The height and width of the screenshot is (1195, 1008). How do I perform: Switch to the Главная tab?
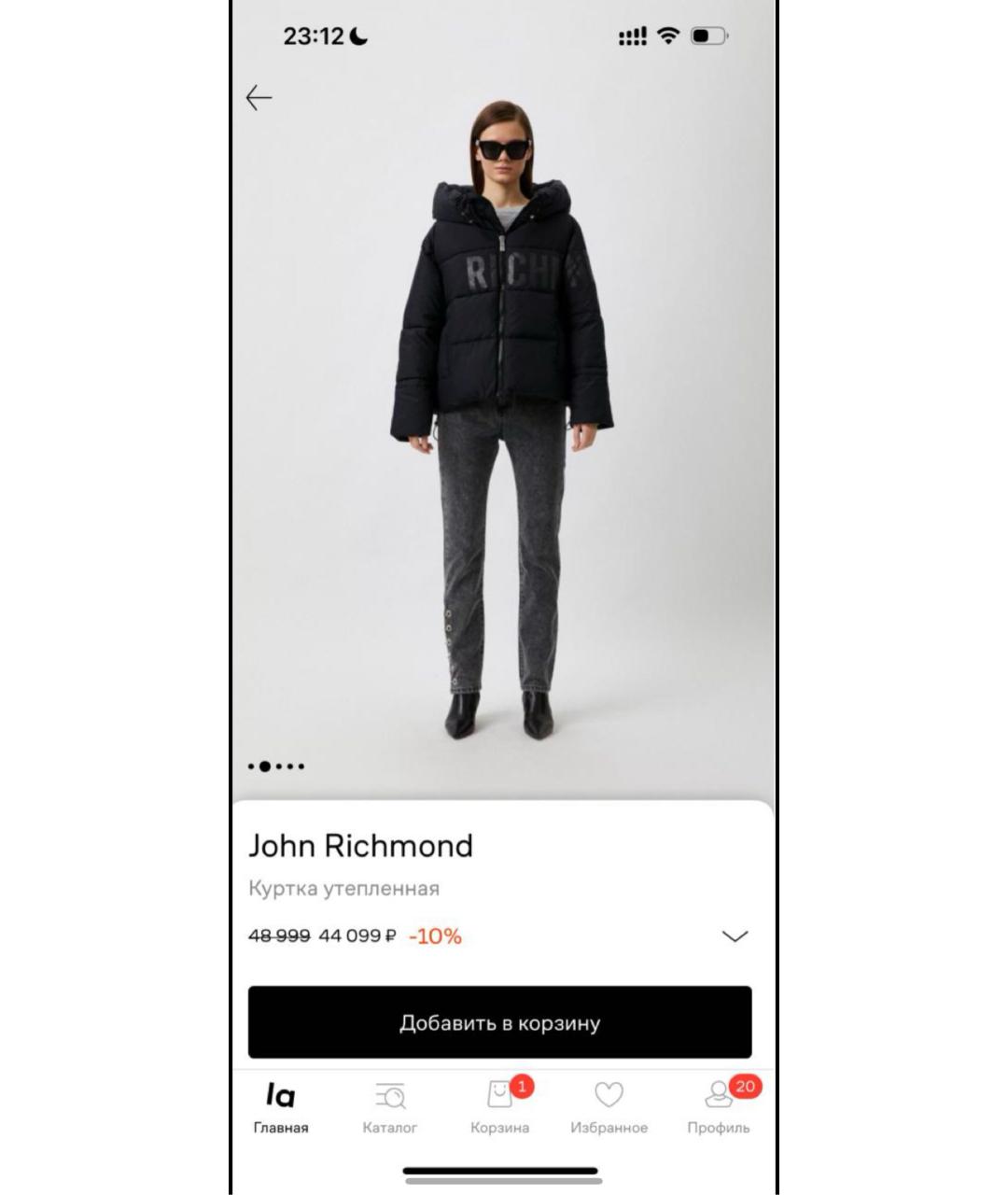280,1107
